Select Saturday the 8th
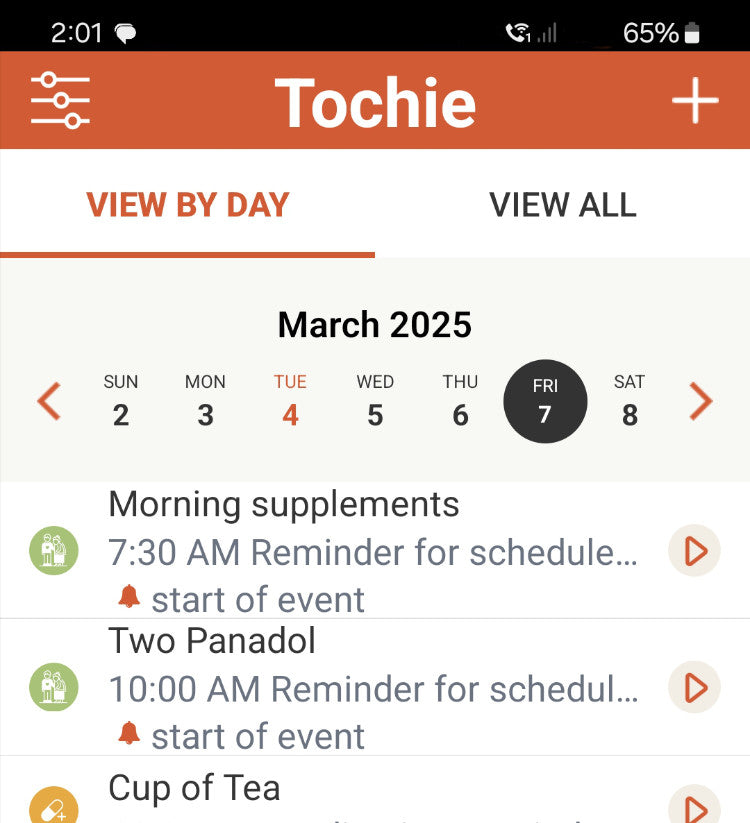750x823 pixels. 630,401
